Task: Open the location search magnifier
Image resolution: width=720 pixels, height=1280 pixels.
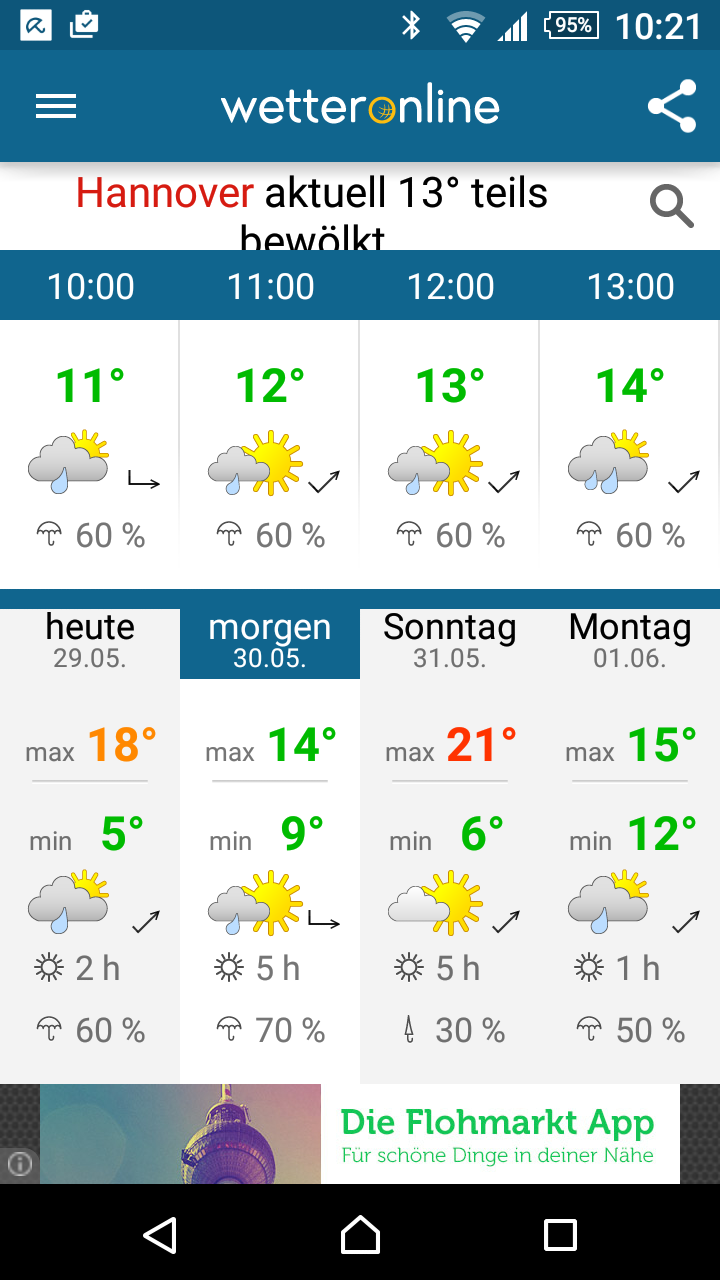Action: (671, 207)
